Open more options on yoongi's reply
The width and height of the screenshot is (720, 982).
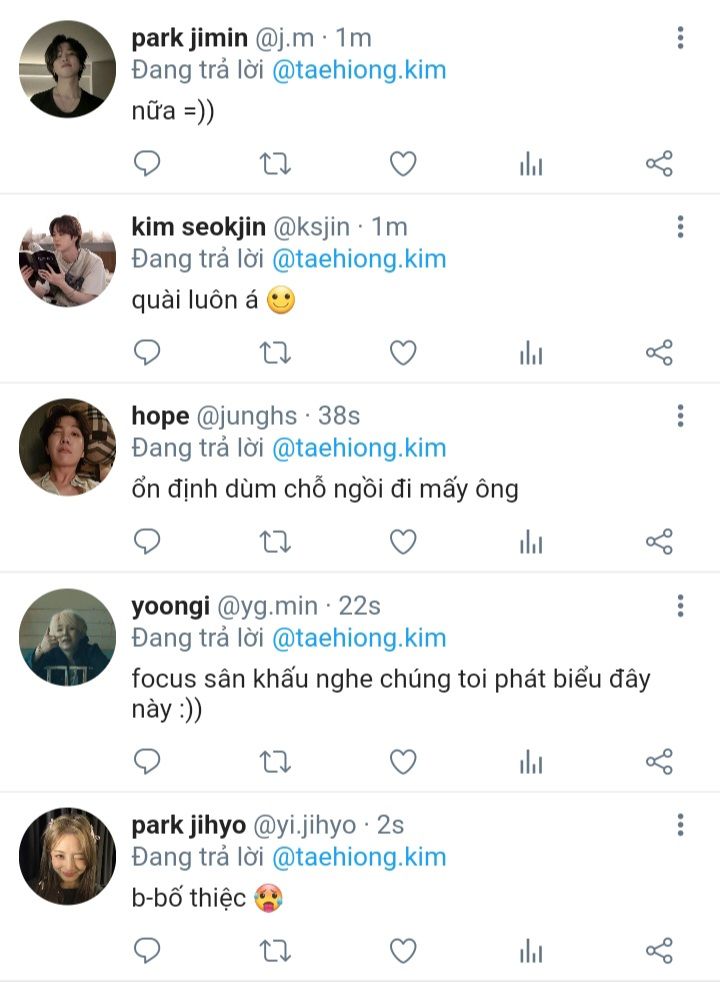click(680, 606)
